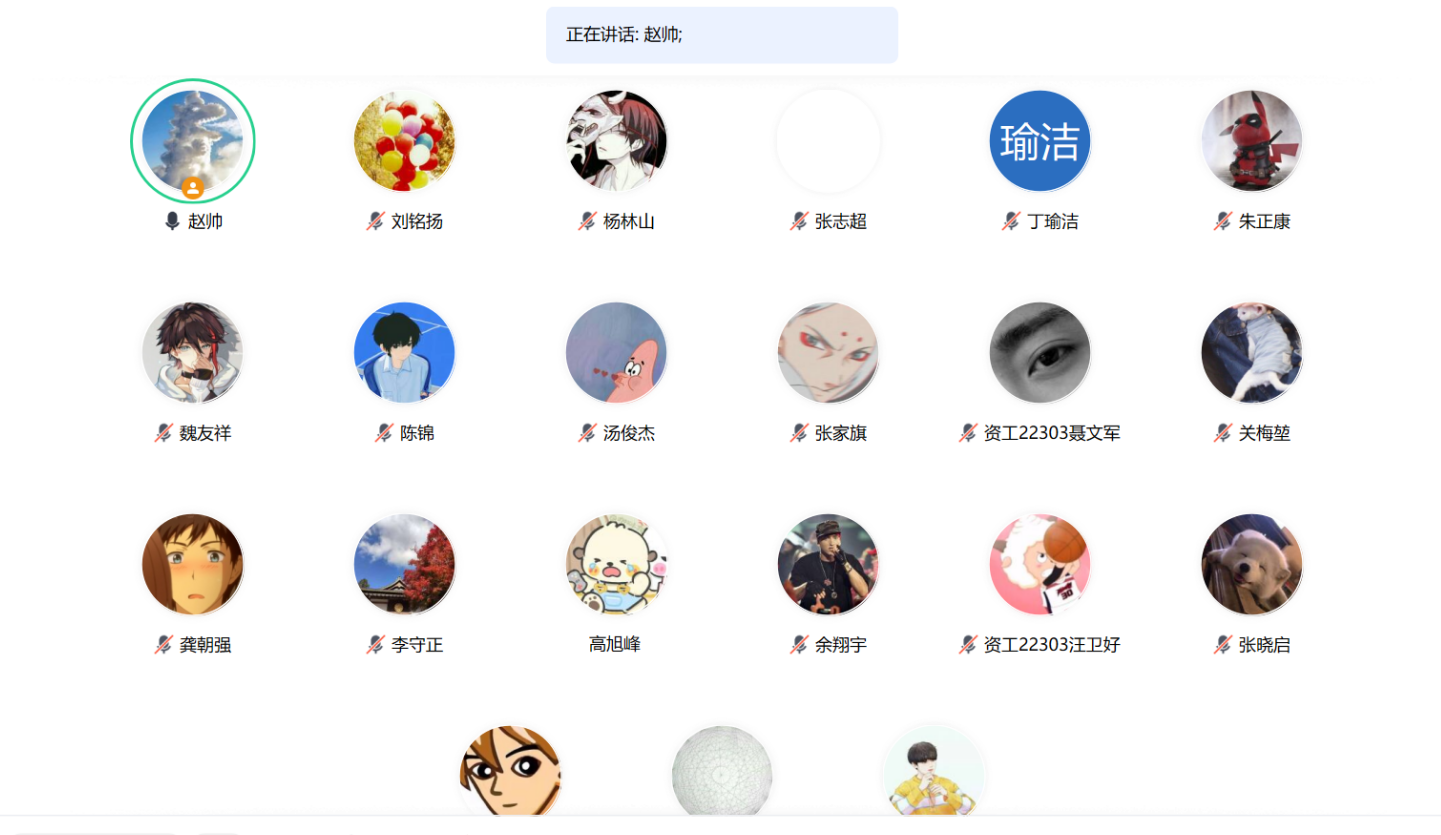Open 张志超's blank avatar
This screenshot has width=1441, height=835.
coord(828,141)
